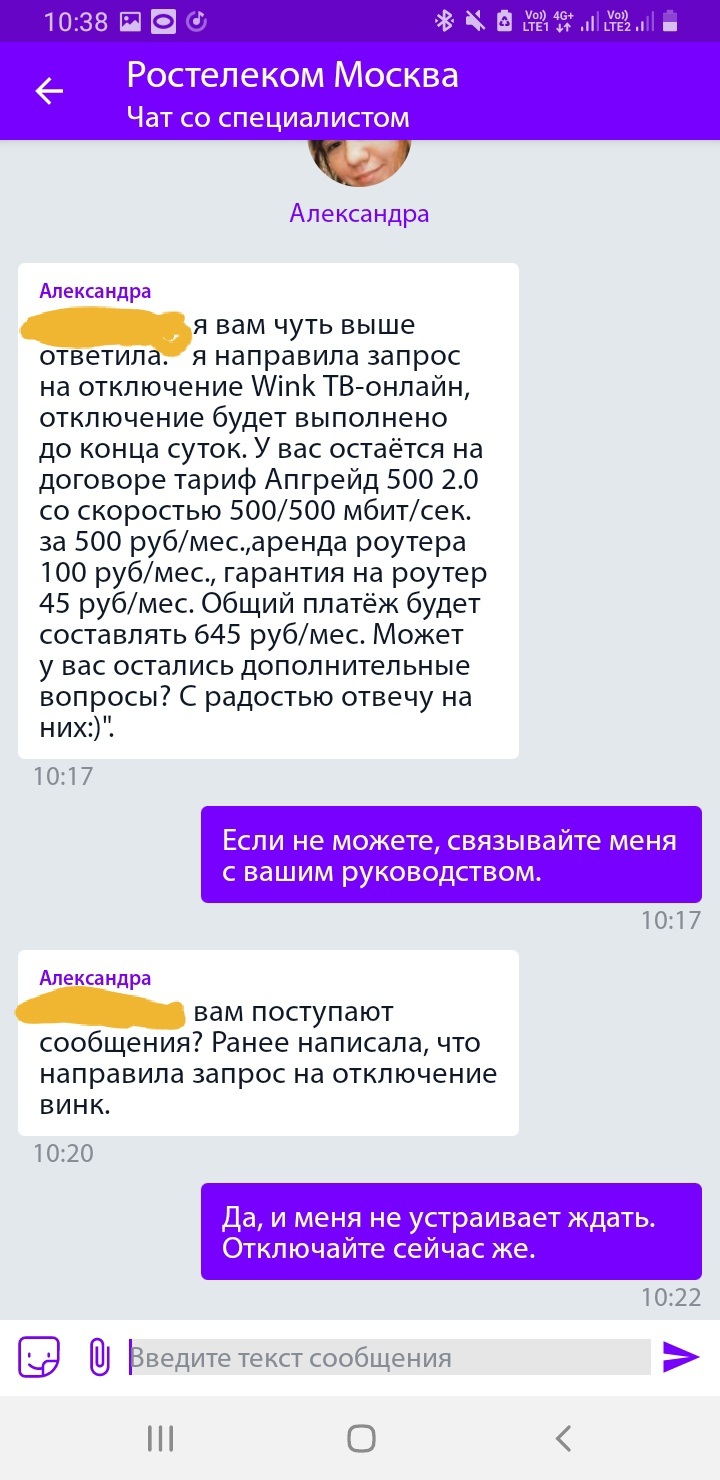Open the sticker picker
The height and width of the screenshot is (1480, 720).
[x=39, y=1357]
